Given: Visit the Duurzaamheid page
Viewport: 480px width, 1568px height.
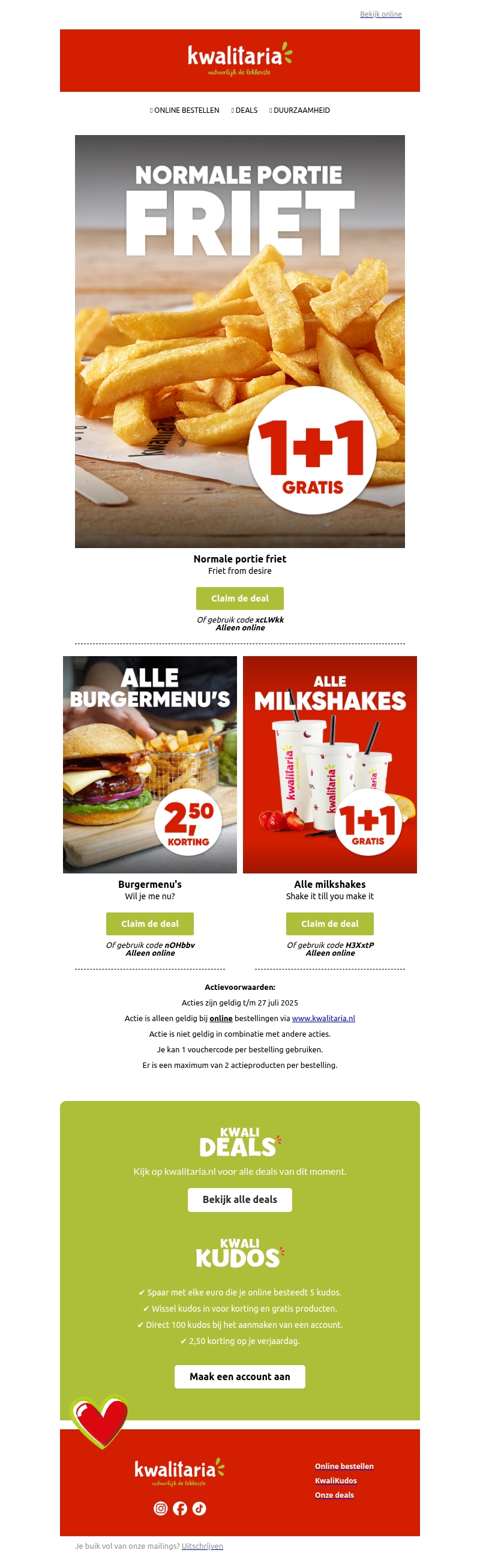Looking at the screenshot, I should [301, 110].
